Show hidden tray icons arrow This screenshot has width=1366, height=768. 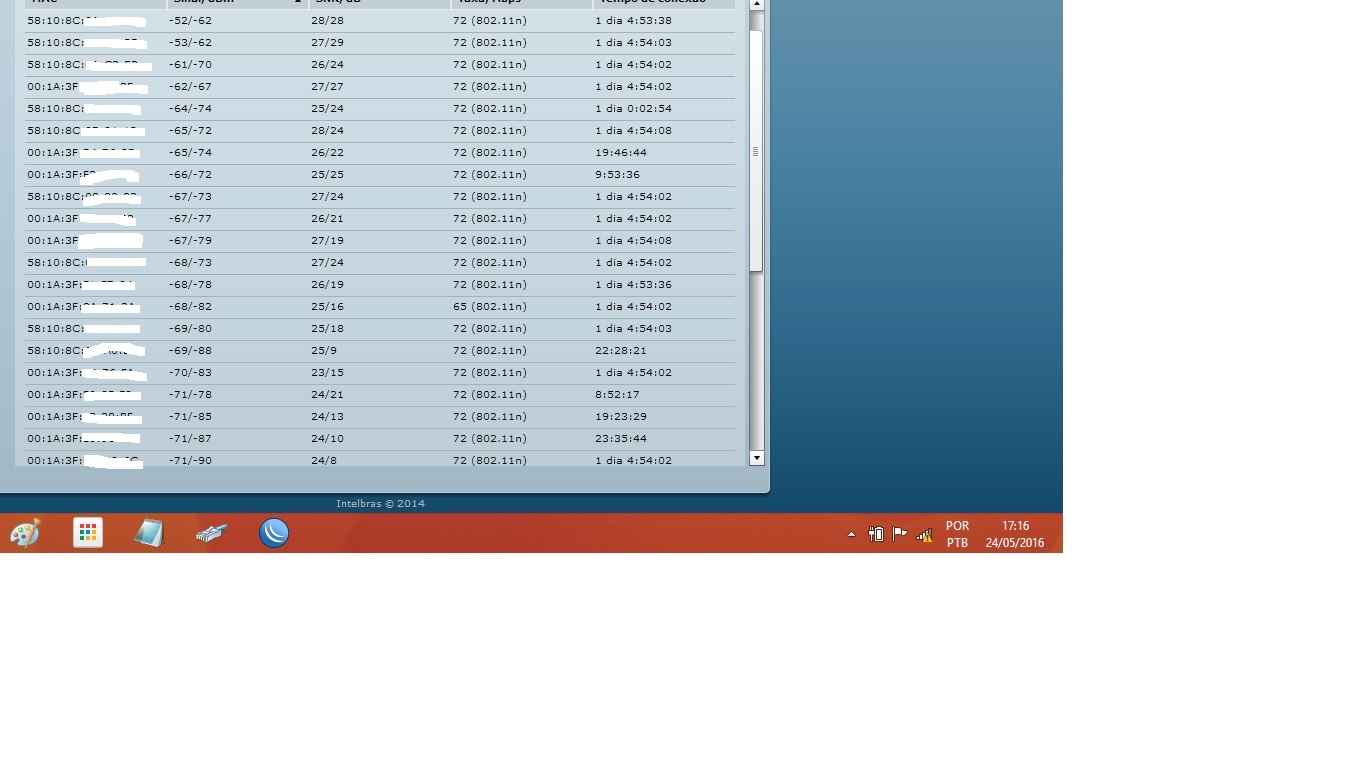[x=851, y=534]
